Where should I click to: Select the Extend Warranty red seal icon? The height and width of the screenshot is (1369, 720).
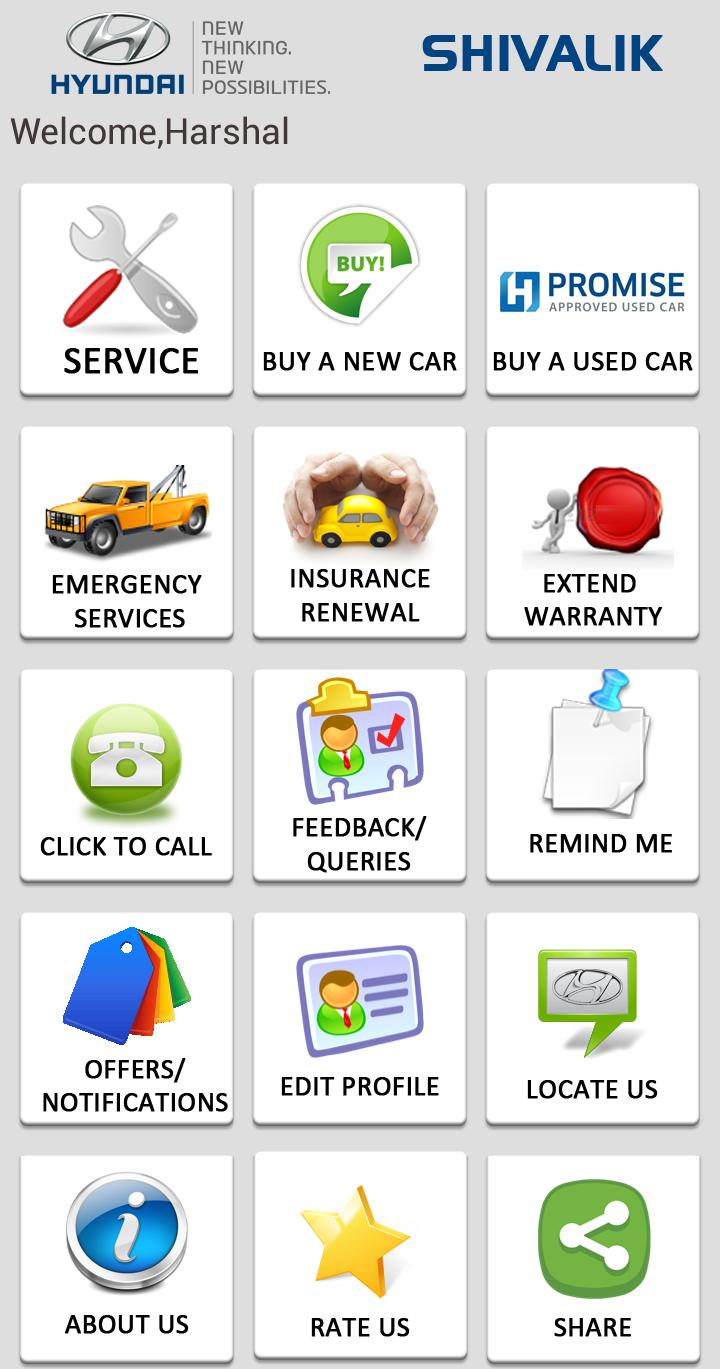pos(592,505)
